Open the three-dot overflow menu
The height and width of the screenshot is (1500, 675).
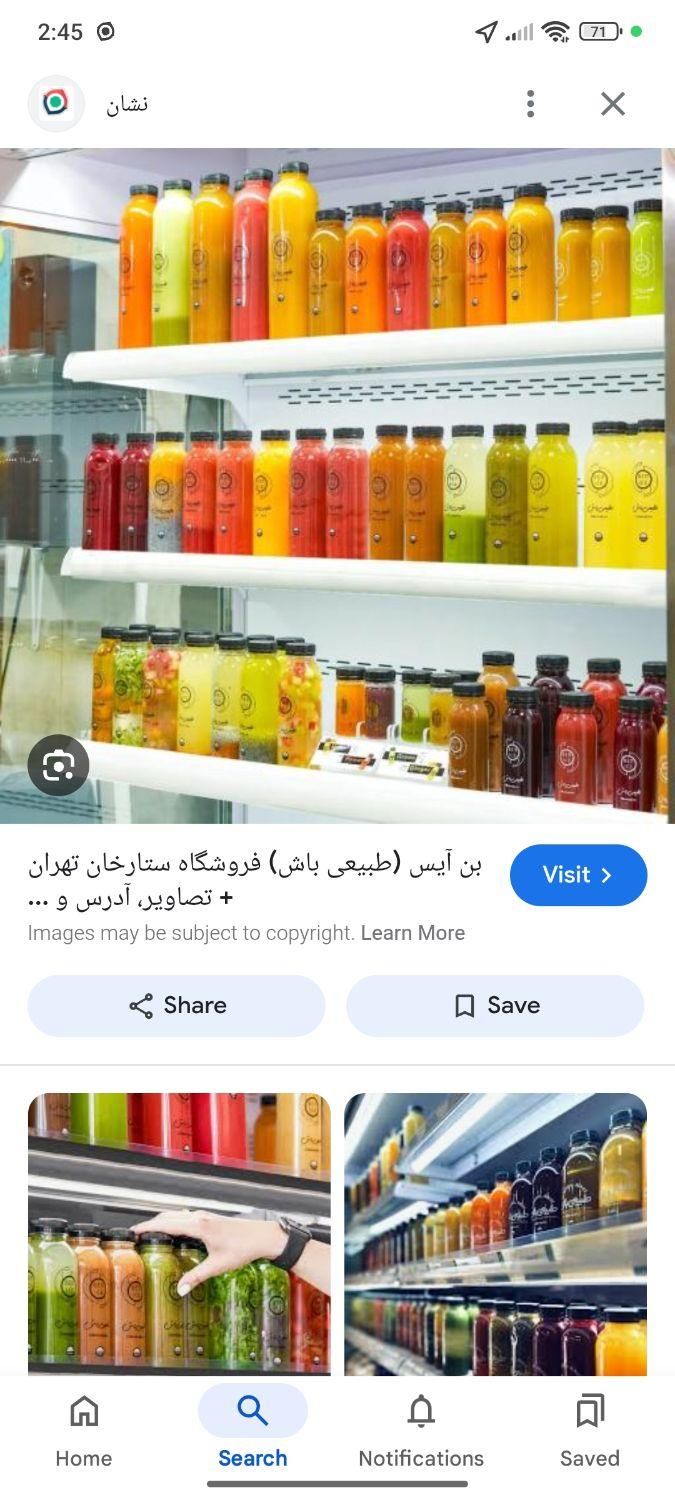click(x=530, y=103)
